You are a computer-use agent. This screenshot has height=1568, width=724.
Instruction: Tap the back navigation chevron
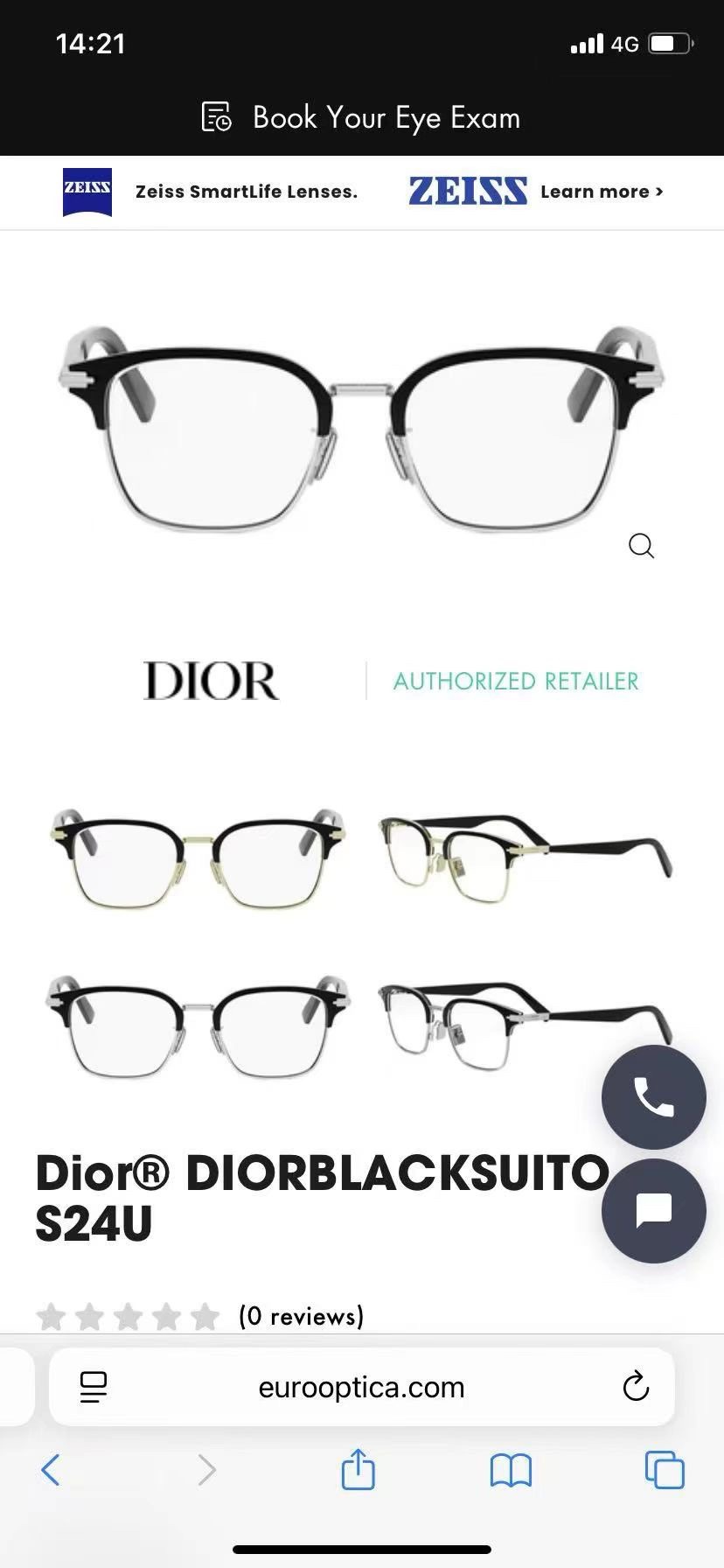(50, 1470)
